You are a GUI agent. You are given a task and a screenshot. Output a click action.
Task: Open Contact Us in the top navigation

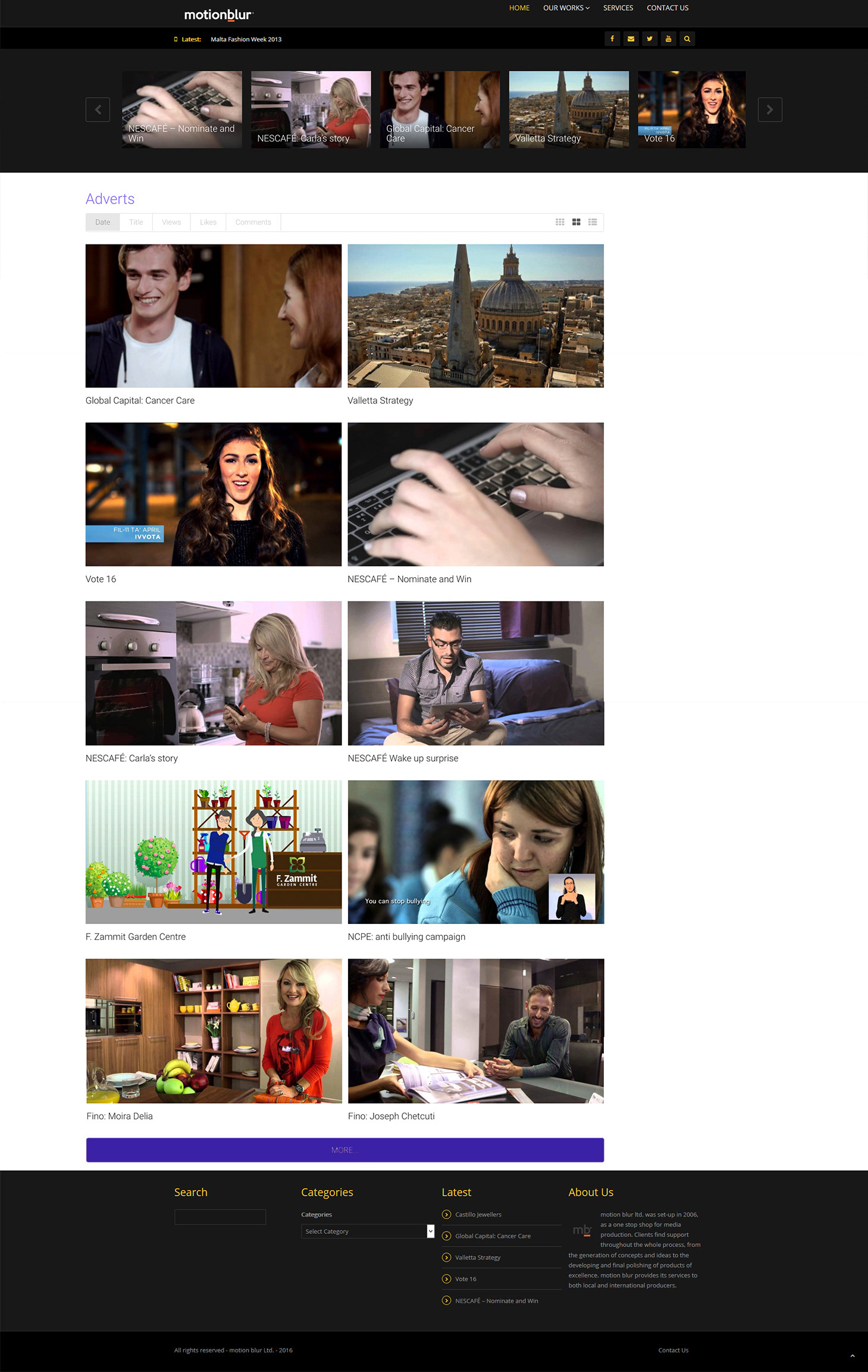pos(667,8)
